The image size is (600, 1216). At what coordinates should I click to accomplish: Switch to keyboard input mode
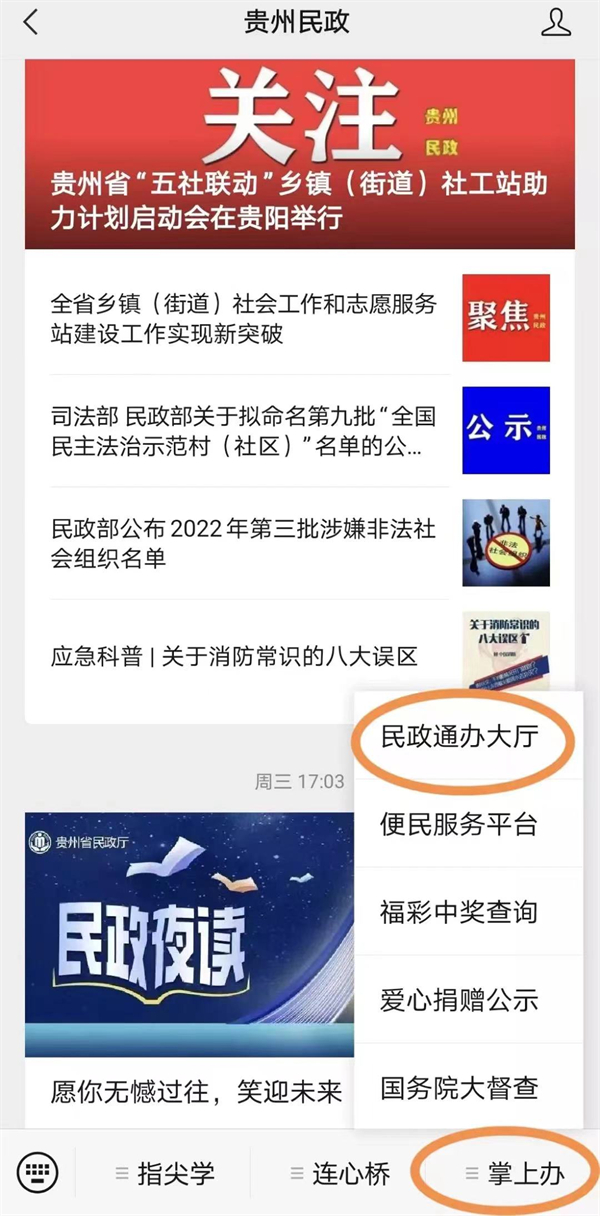(38, 1172)
